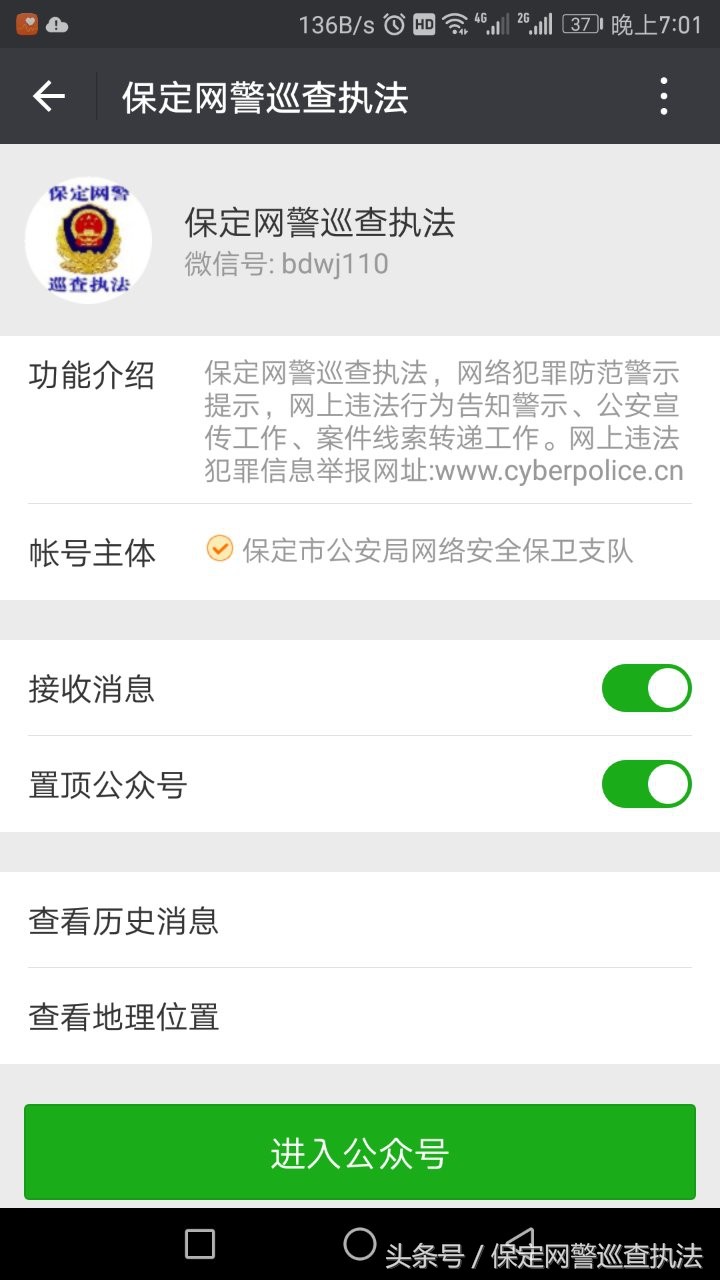Toggle the 接收消息 switch off
The height and width of the screenshot is (1280, 720).
(646, 688)
